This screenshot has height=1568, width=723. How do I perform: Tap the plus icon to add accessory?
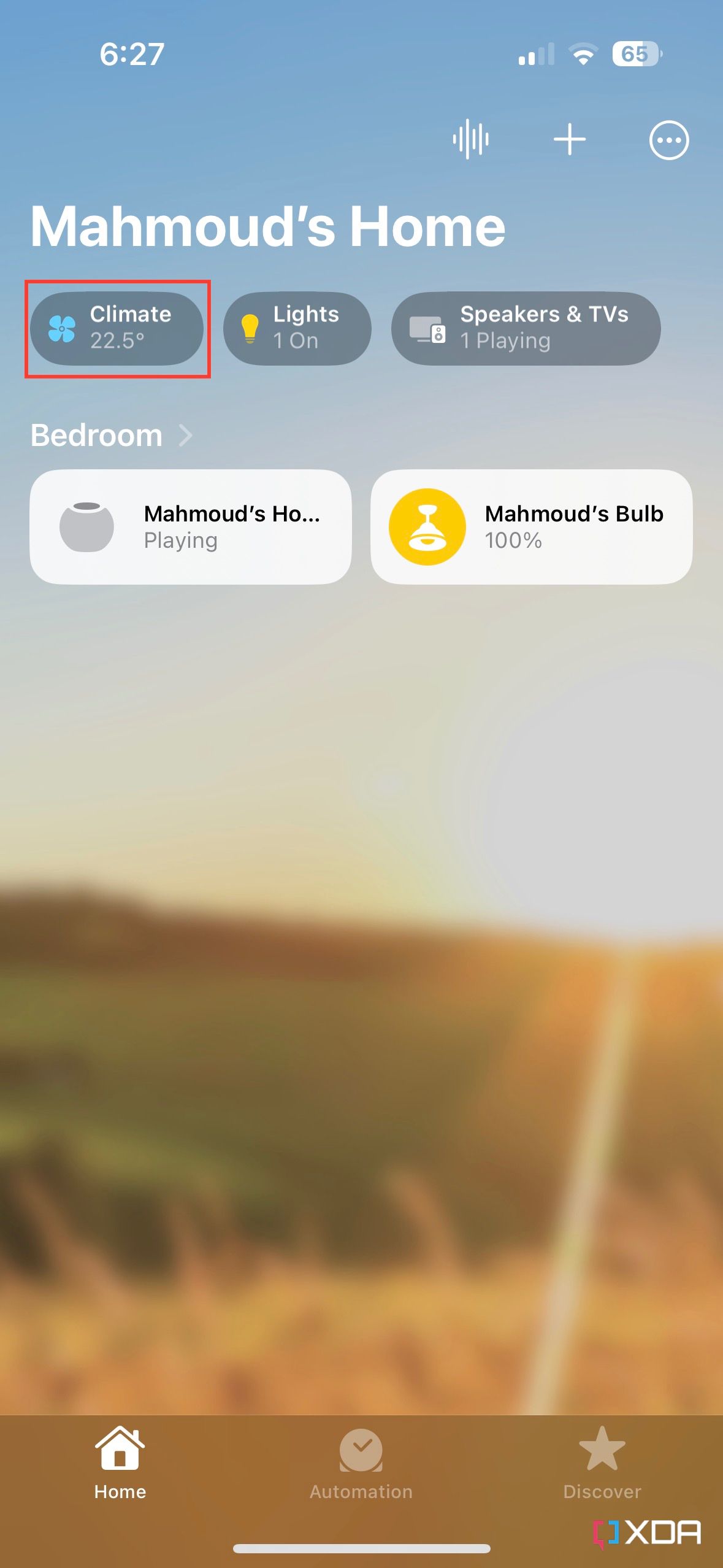point(570,140)
